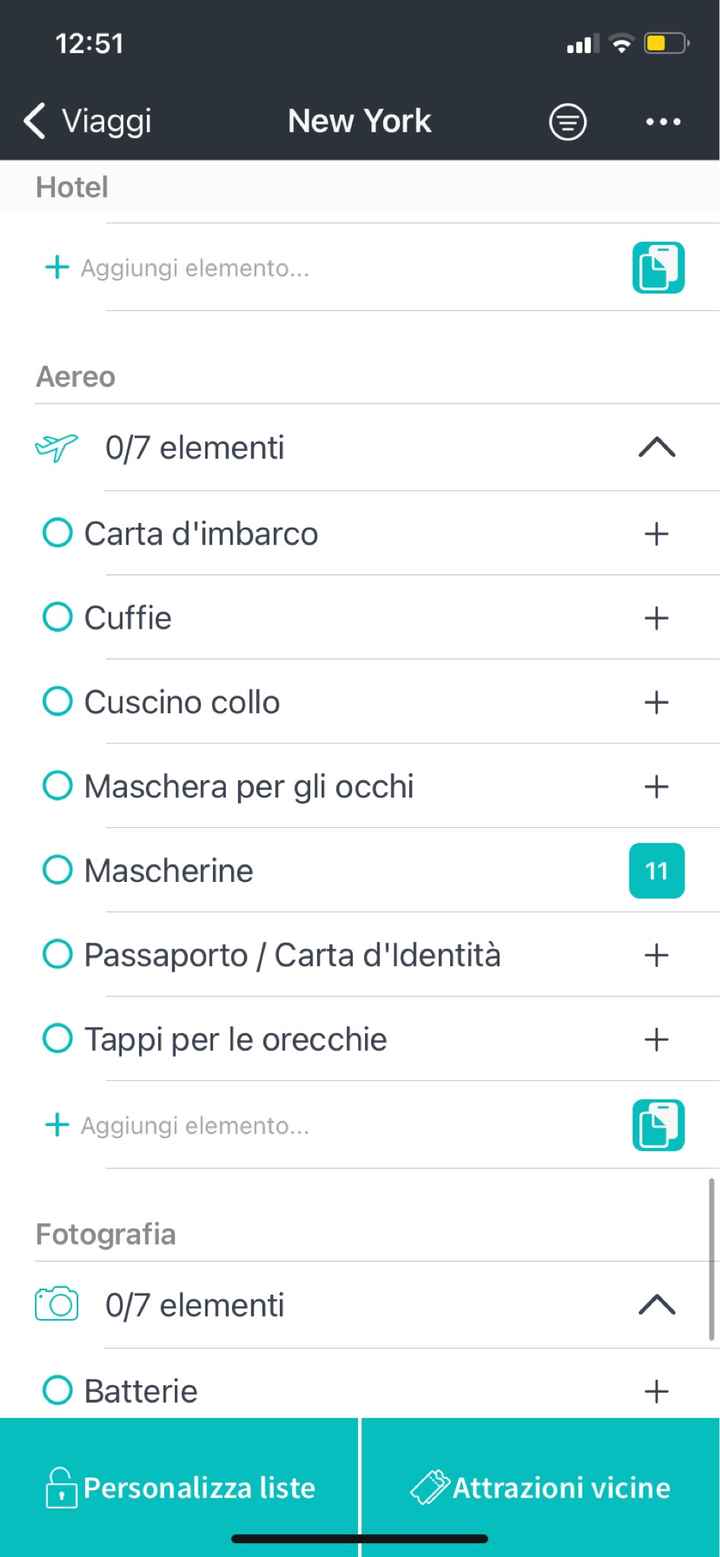
Task: Tap the airplane icon of the Aereo section
Action: click(x=56, y=447)
